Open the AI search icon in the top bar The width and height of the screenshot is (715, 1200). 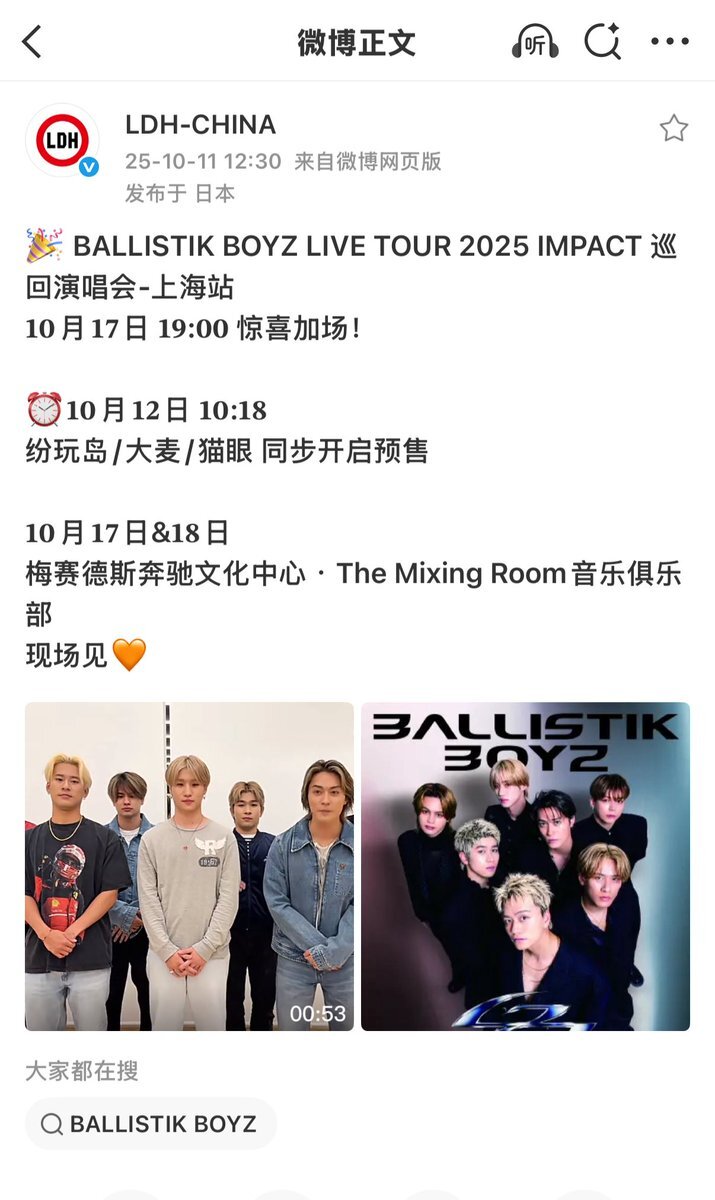(602, 42)
